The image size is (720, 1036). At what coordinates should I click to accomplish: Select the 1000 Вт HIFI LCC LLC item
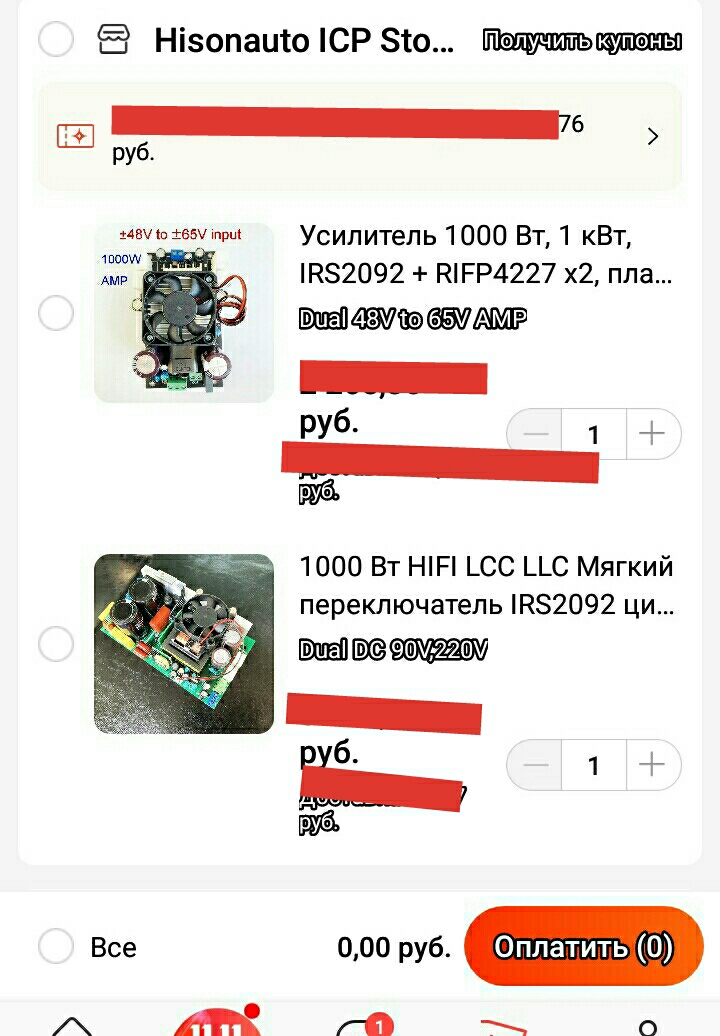tap(56, 644)
